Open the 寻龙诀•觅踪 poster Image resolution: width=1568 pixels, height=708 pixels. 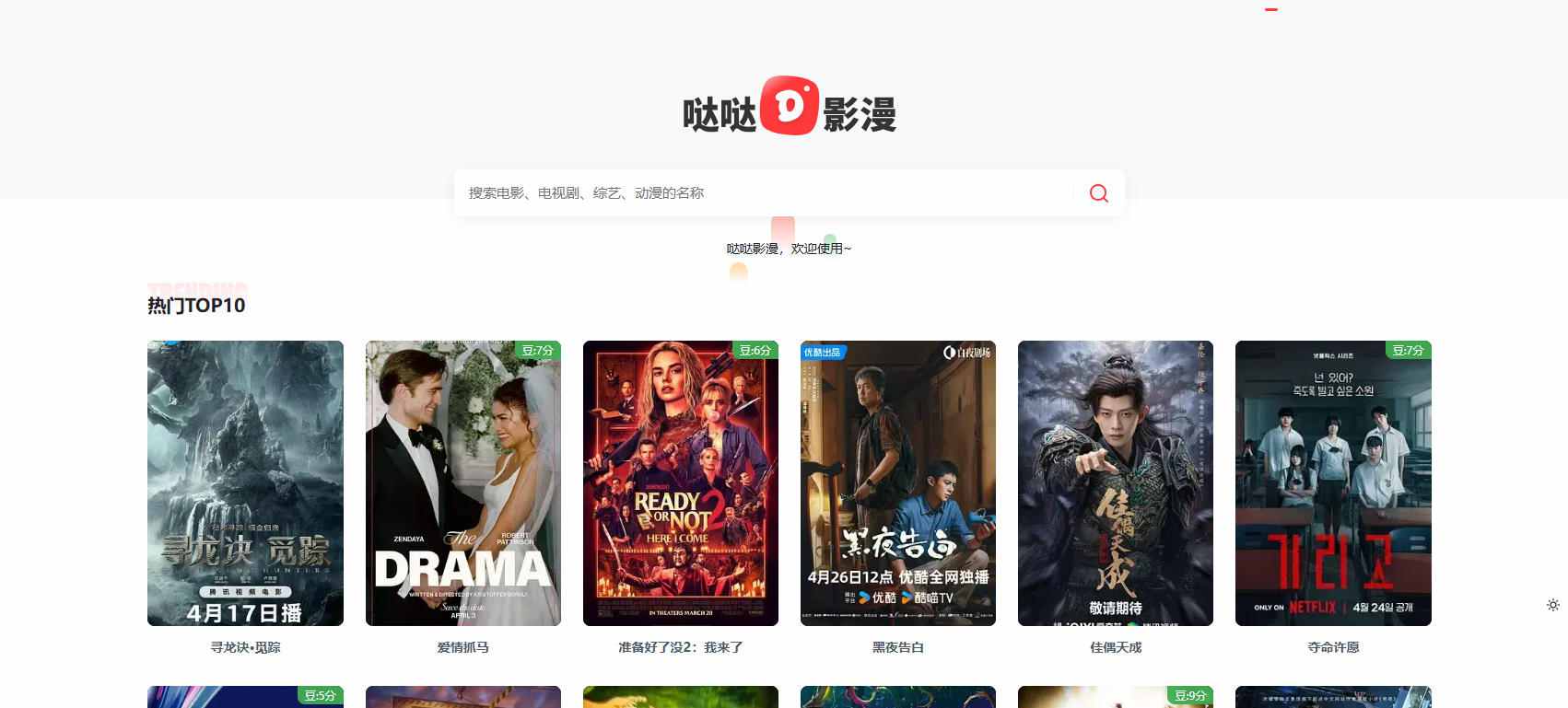click(x=245, y=483)
